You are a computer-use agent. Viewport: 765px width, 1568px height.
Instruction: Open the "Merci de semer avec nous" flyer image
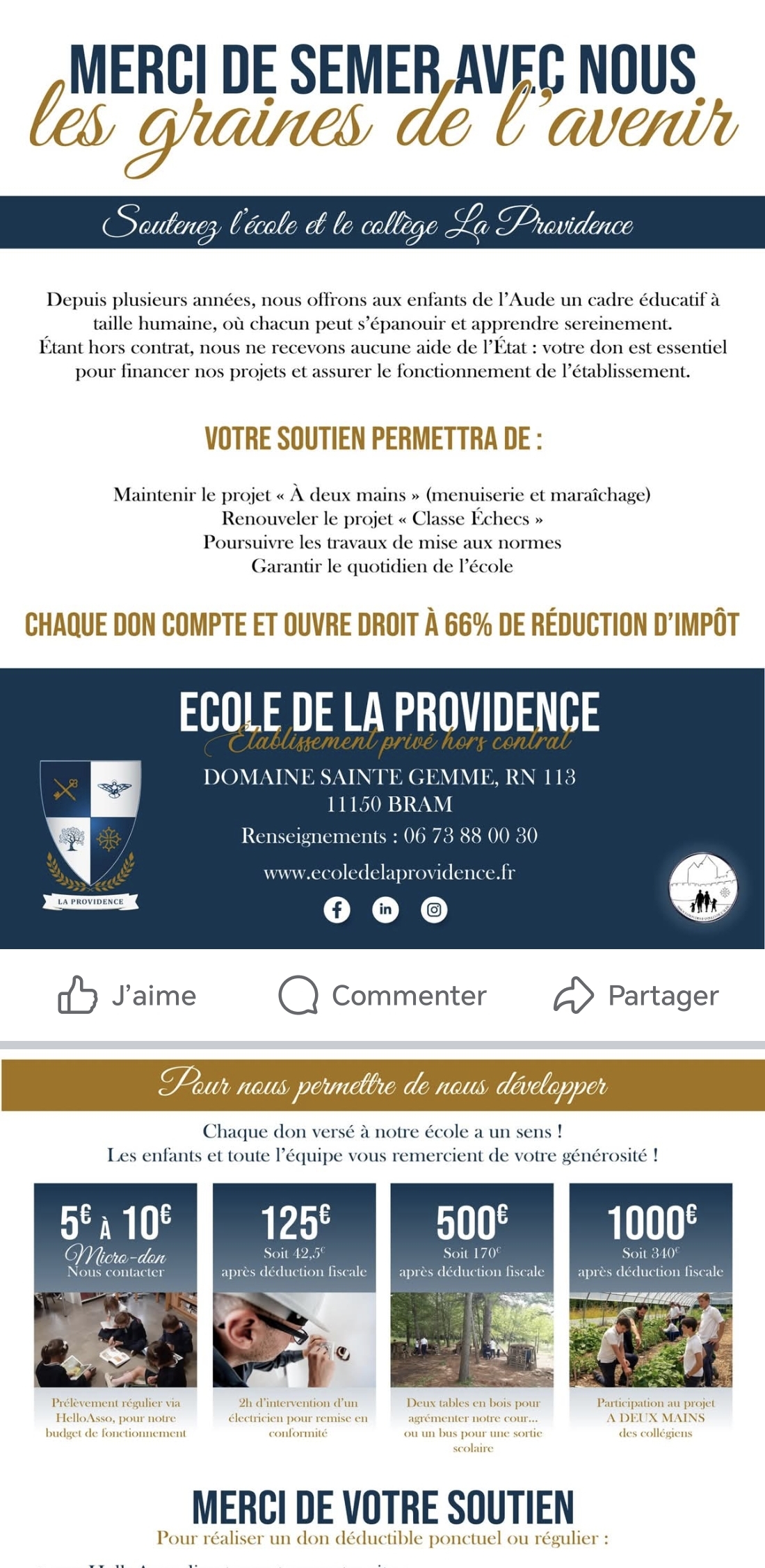(382, 473)
